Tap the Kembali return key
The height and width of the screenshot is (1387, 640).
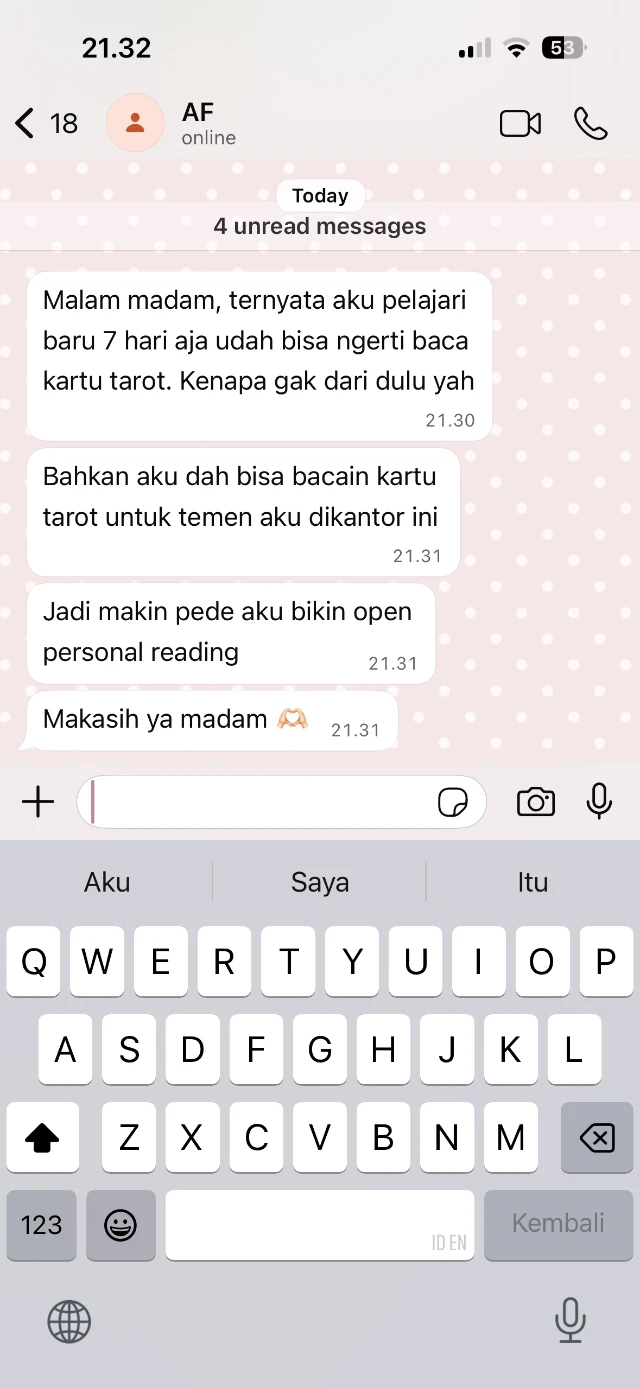pyautogui.click(x=558, y=1224)
